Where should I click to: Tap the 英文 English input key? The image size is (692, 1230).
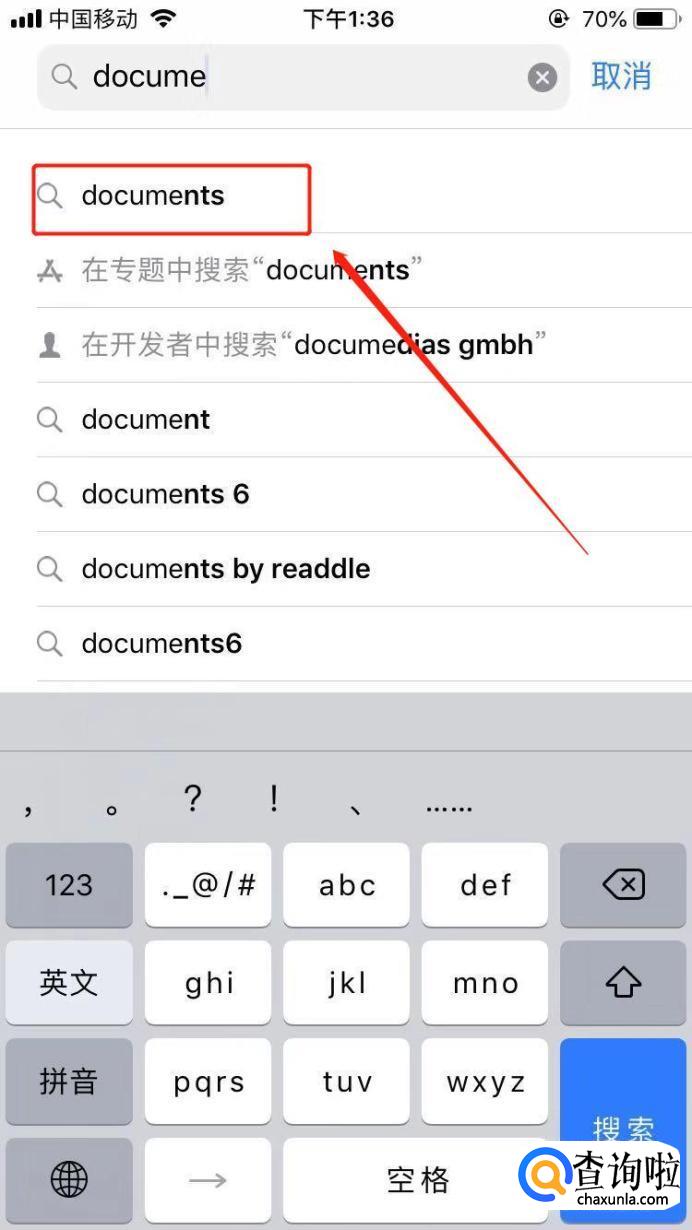coord(69,983)
